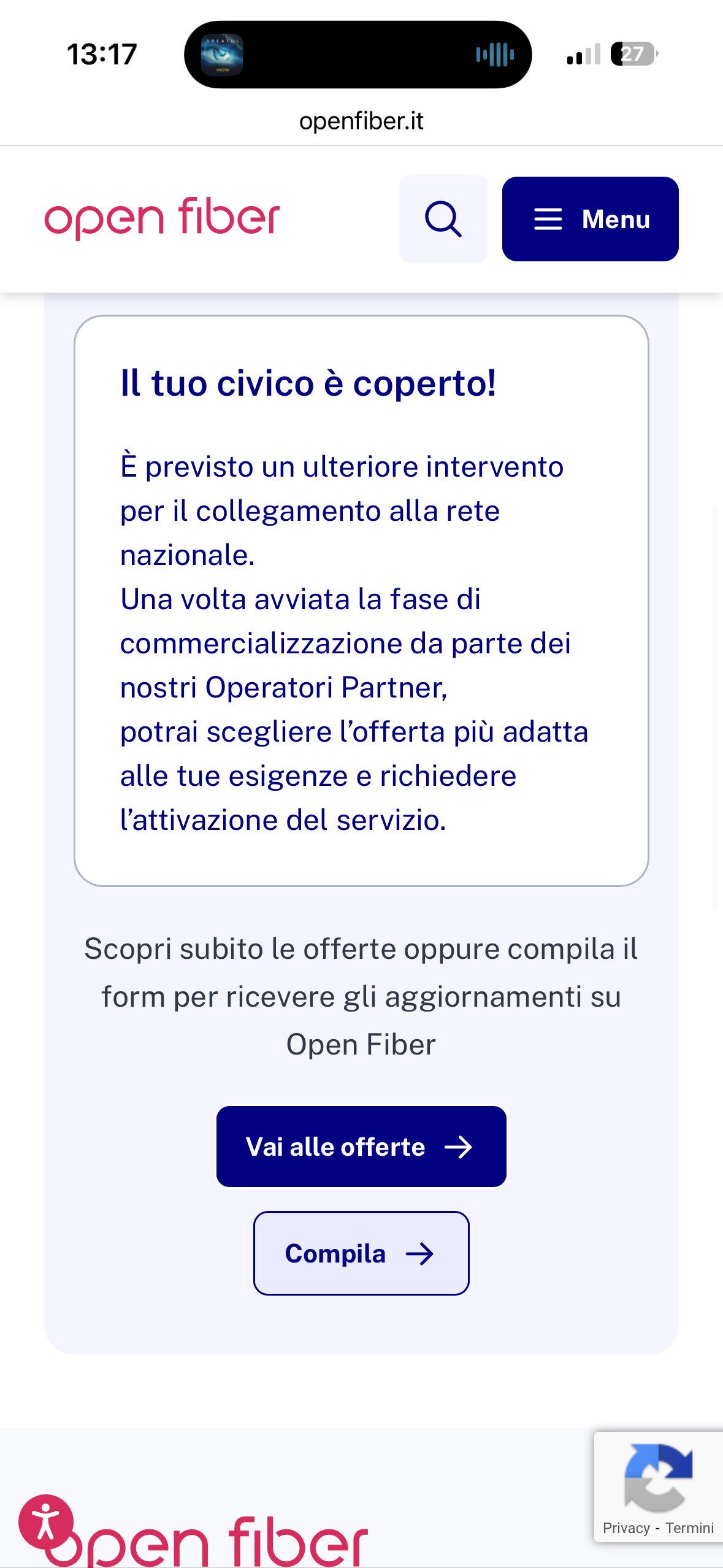The width and height of the screenshot is (723, 1568).
Task: Tap Compila to fill in the form
Action: [x=361, y=1253]
